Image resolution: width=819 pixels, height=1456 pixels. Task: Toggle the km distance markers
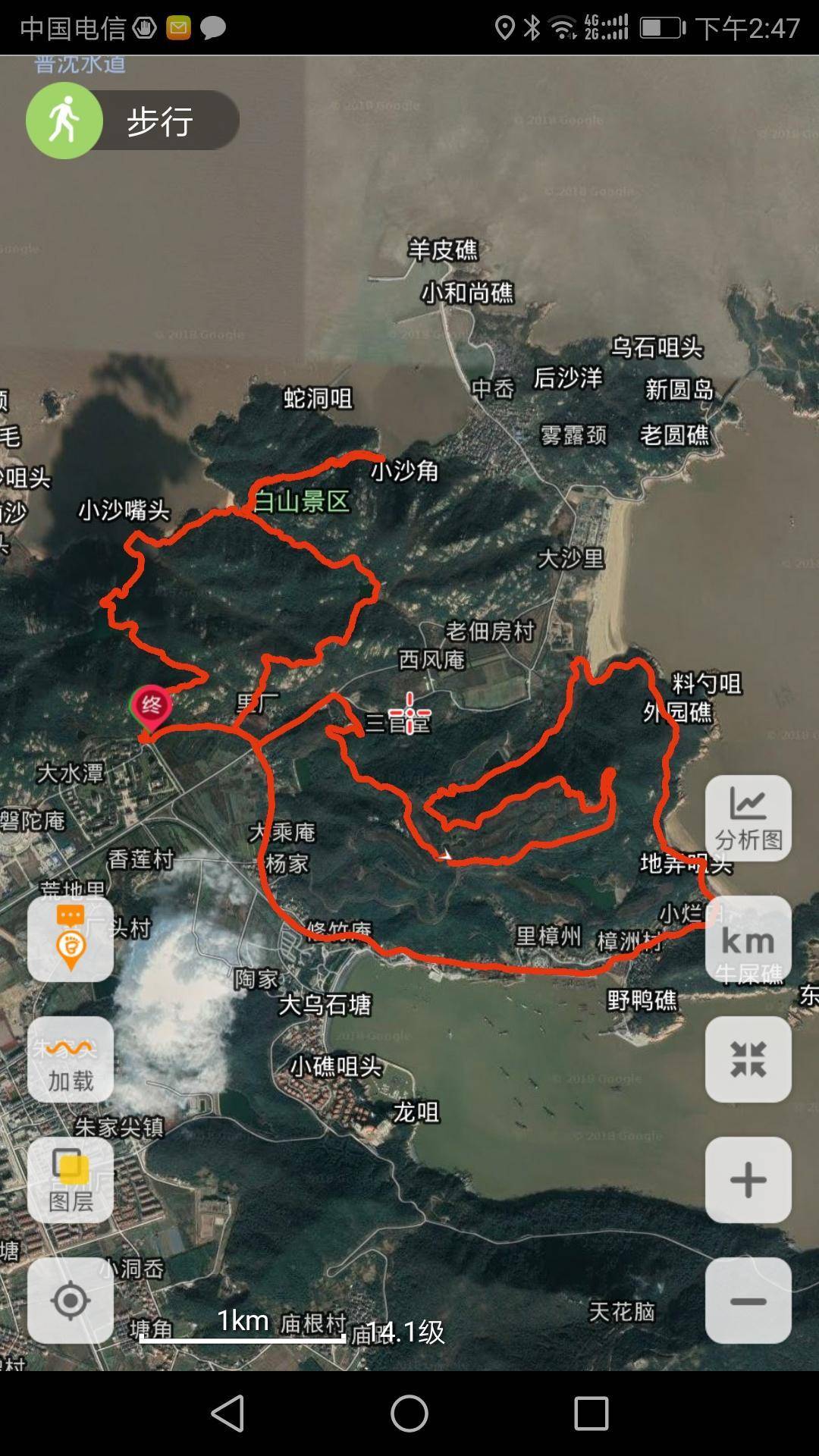click(x=748, y=940)
